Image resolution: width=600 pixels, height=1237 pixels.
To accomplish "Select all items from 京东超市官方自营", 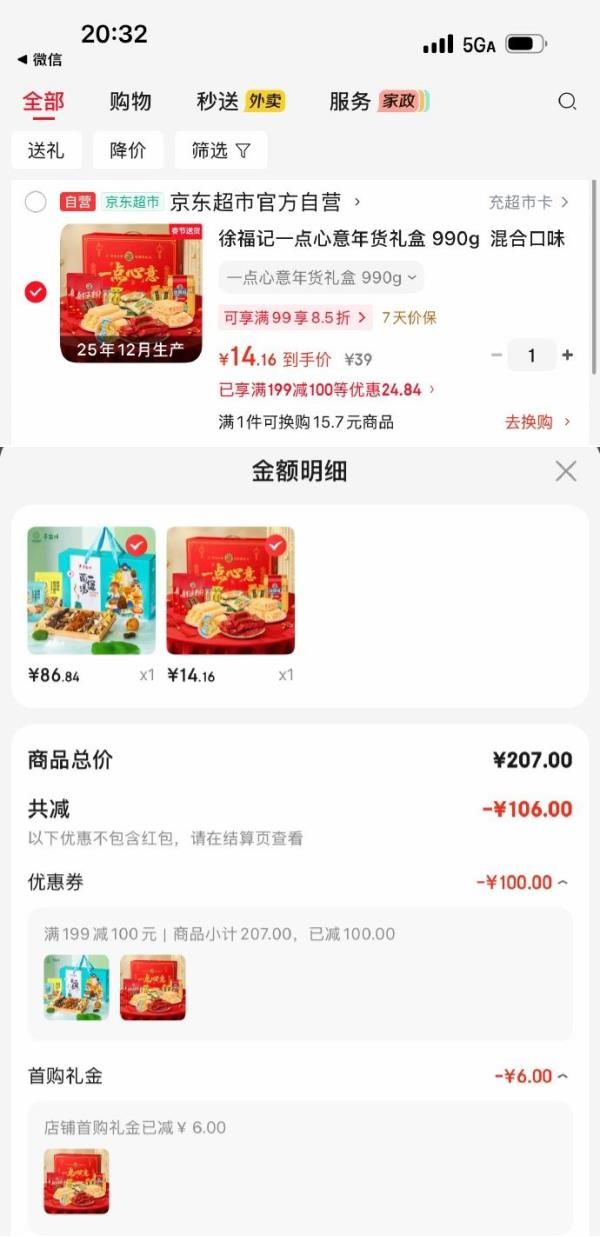I will pyautogui.click(x=36, y=202).
